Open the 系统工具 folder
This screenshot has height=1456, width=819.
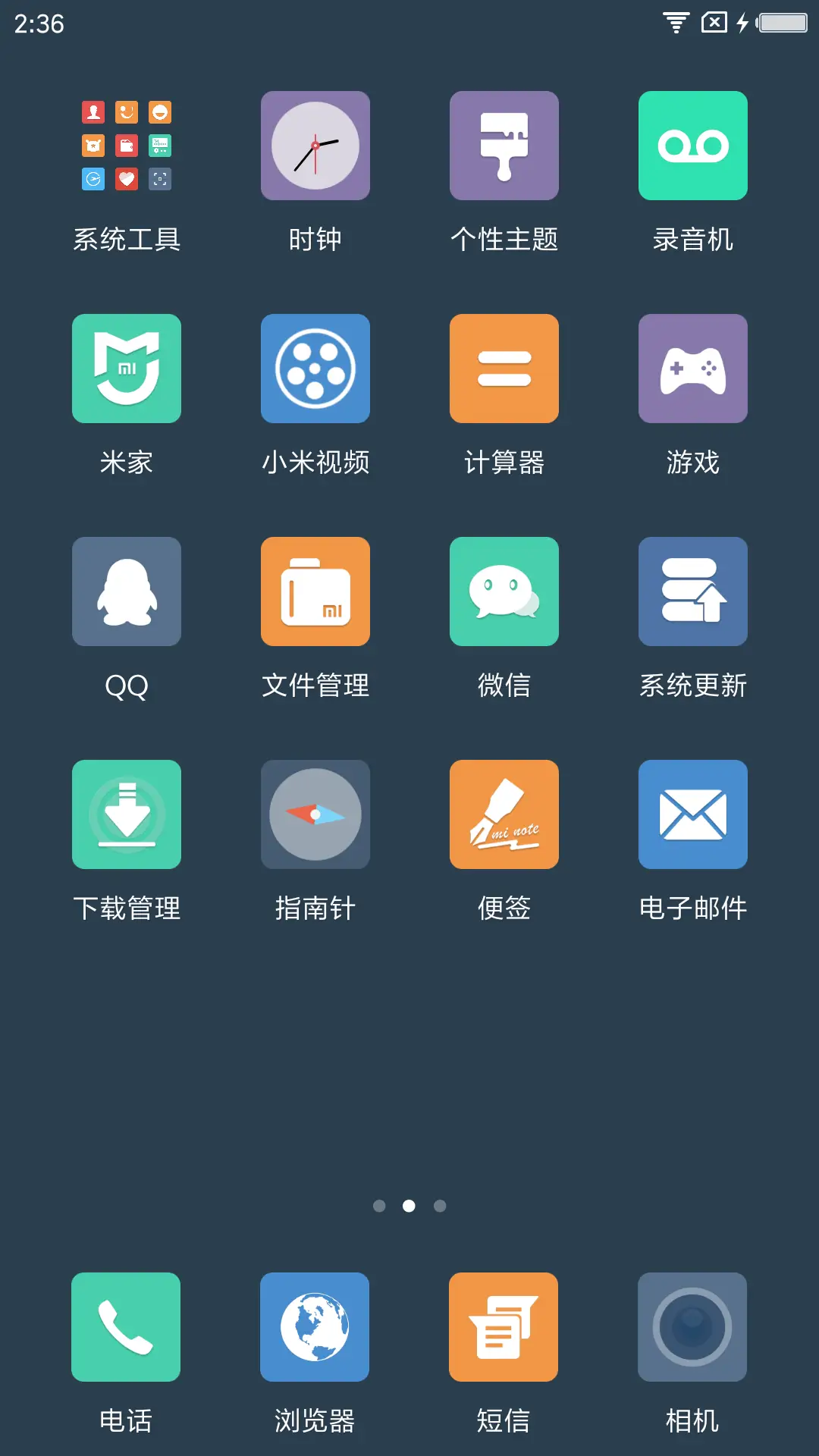pos(126,145)
